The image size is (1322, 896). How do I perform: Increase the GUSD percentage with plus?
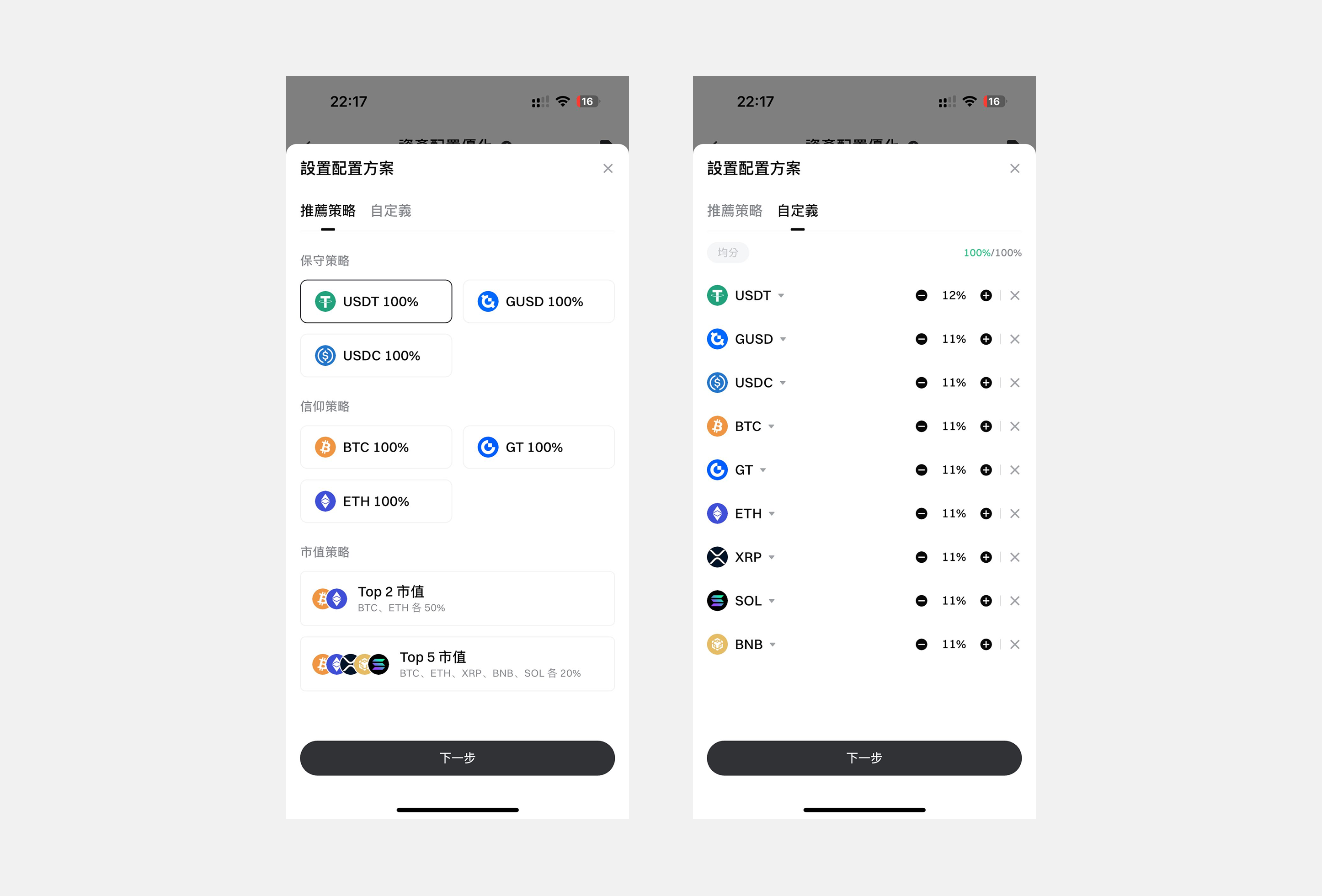click(x=986, y=339)
